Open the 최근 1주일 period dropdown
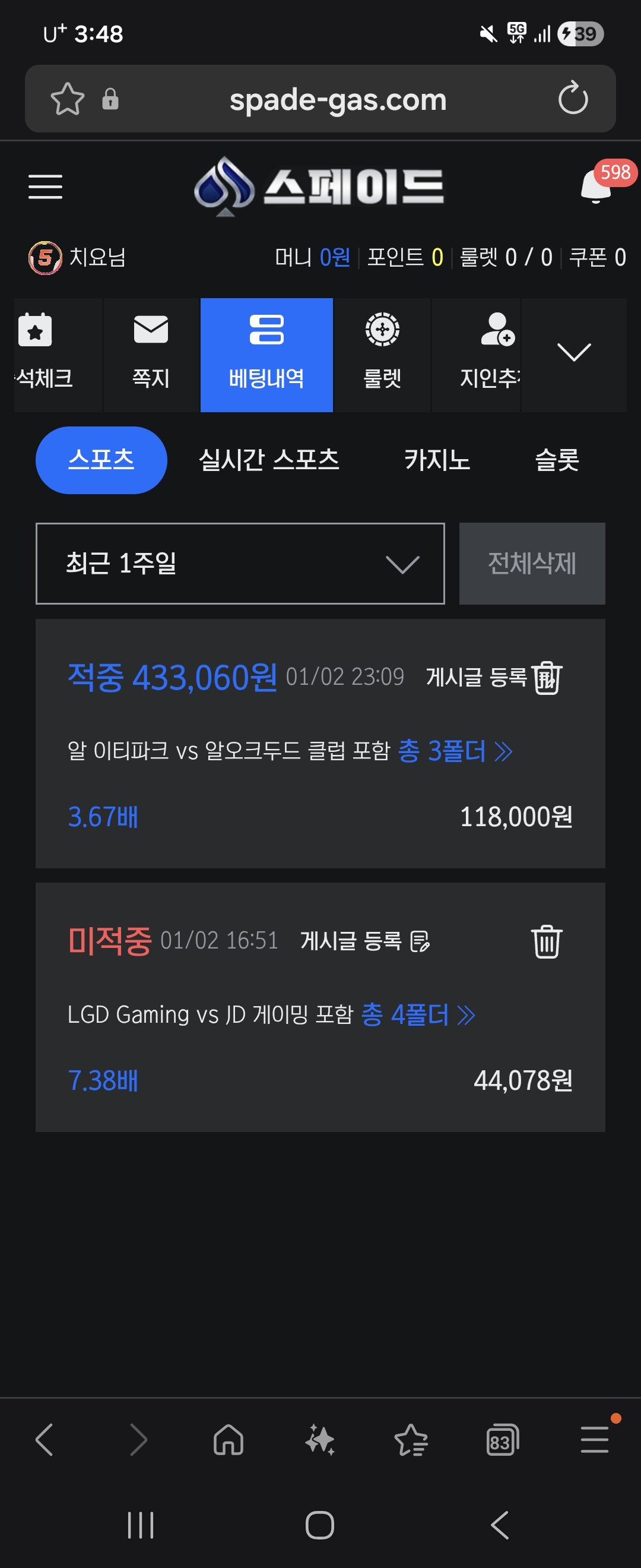641x1568 pixels. coord(240,564)
